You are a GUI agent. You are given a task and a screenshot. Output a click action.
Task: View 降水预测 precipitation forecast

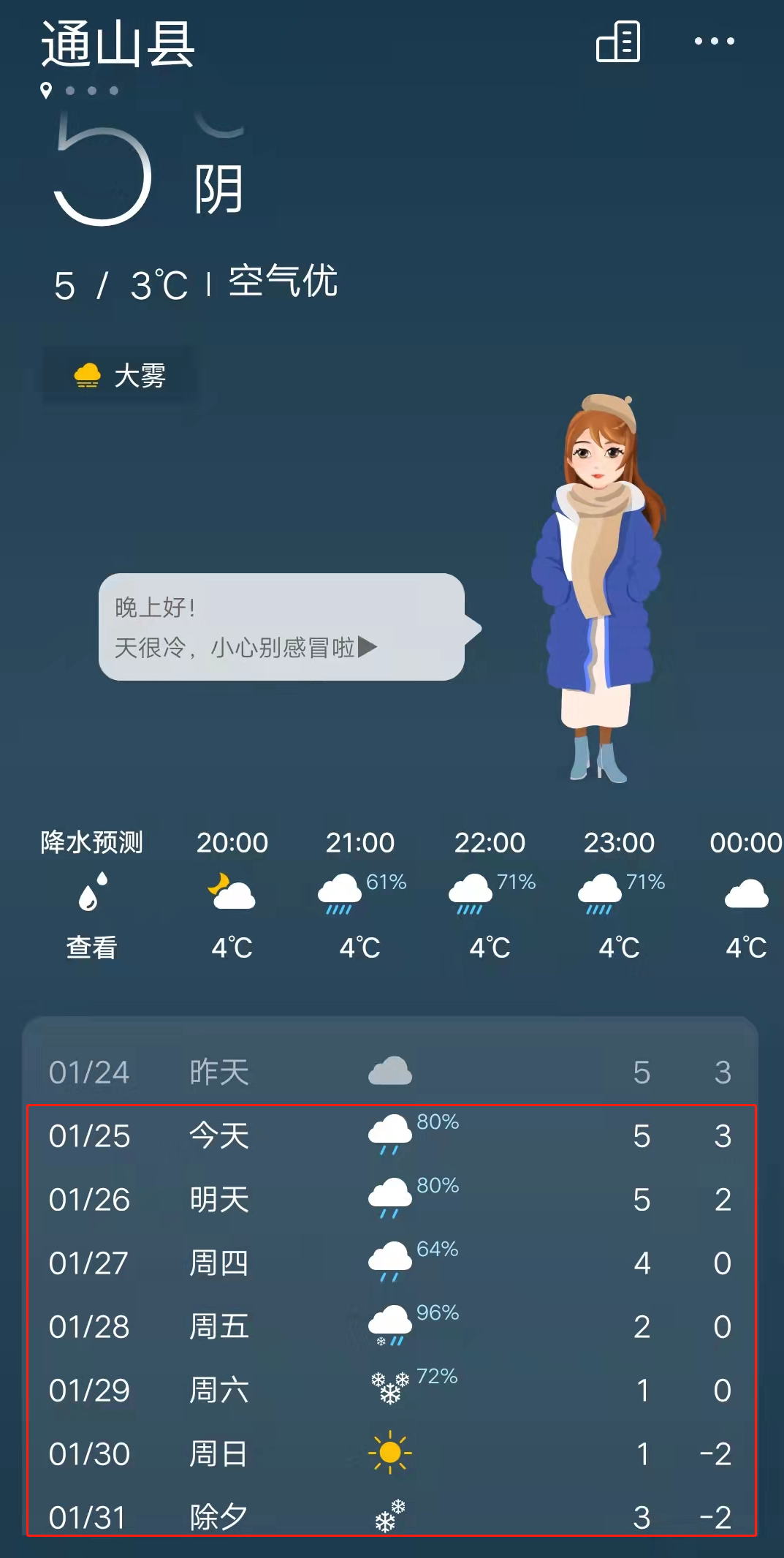pos(91,893)
